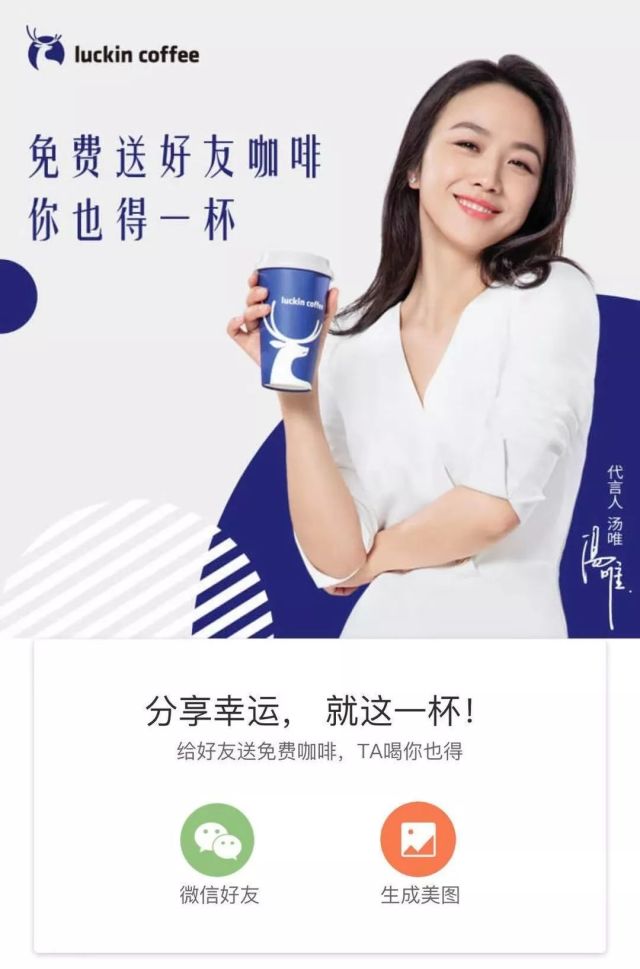The image size is (640, 969).
Task: Share coffee to 微信好友
Action: (x=217, y=840)
